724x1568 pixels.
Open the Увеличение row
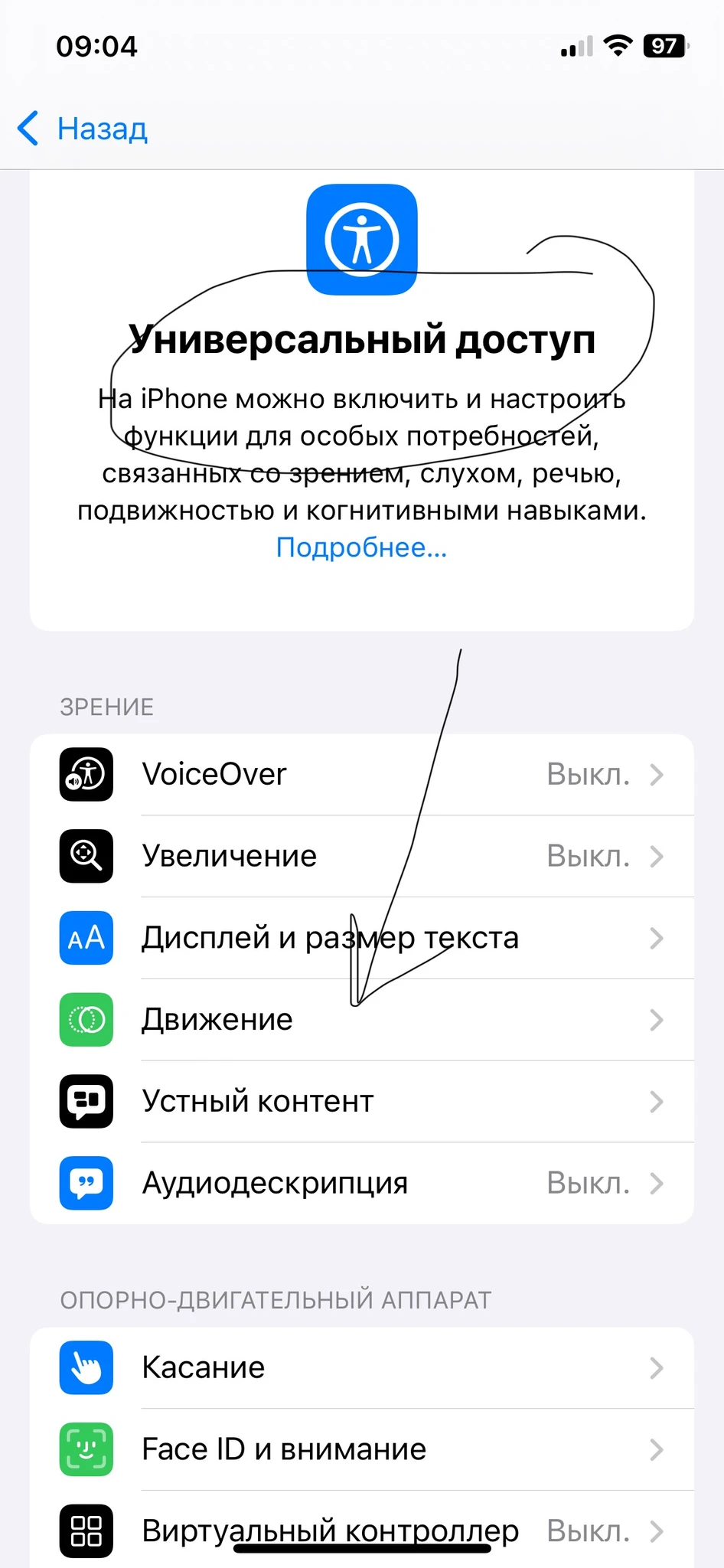(361, 856)
